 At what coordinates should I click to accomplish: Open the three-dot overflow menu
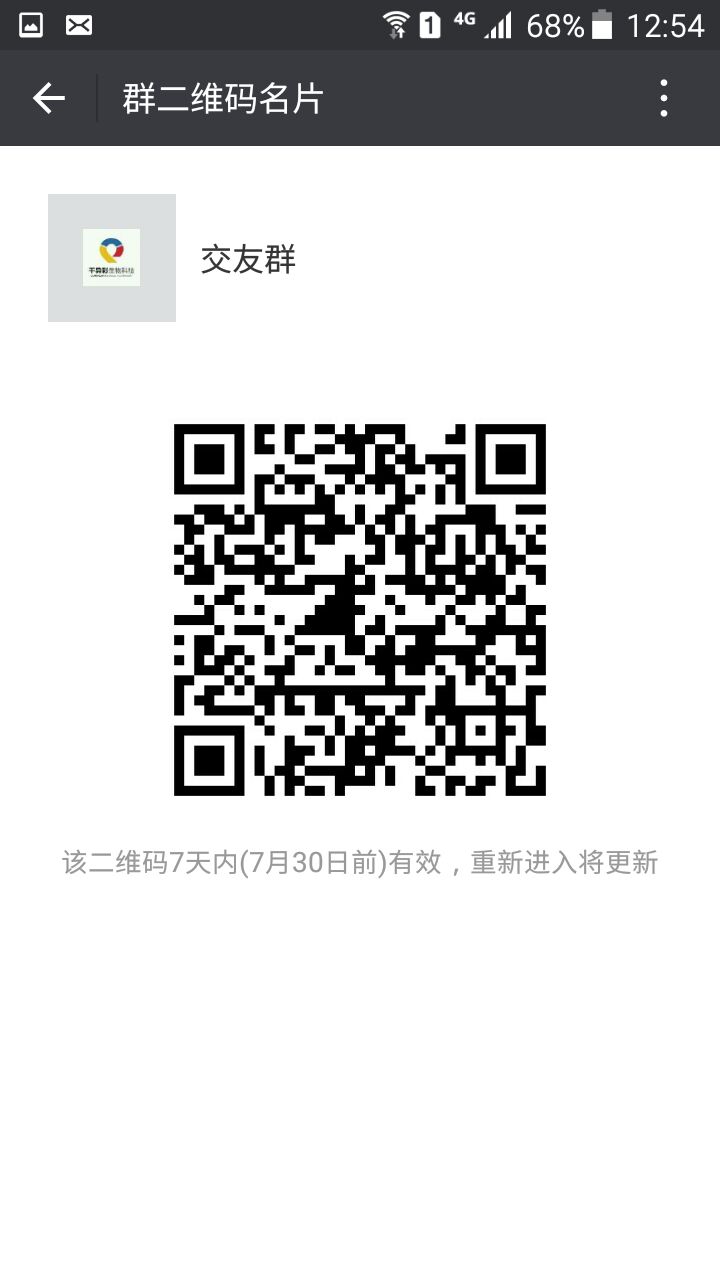point(664,98)
